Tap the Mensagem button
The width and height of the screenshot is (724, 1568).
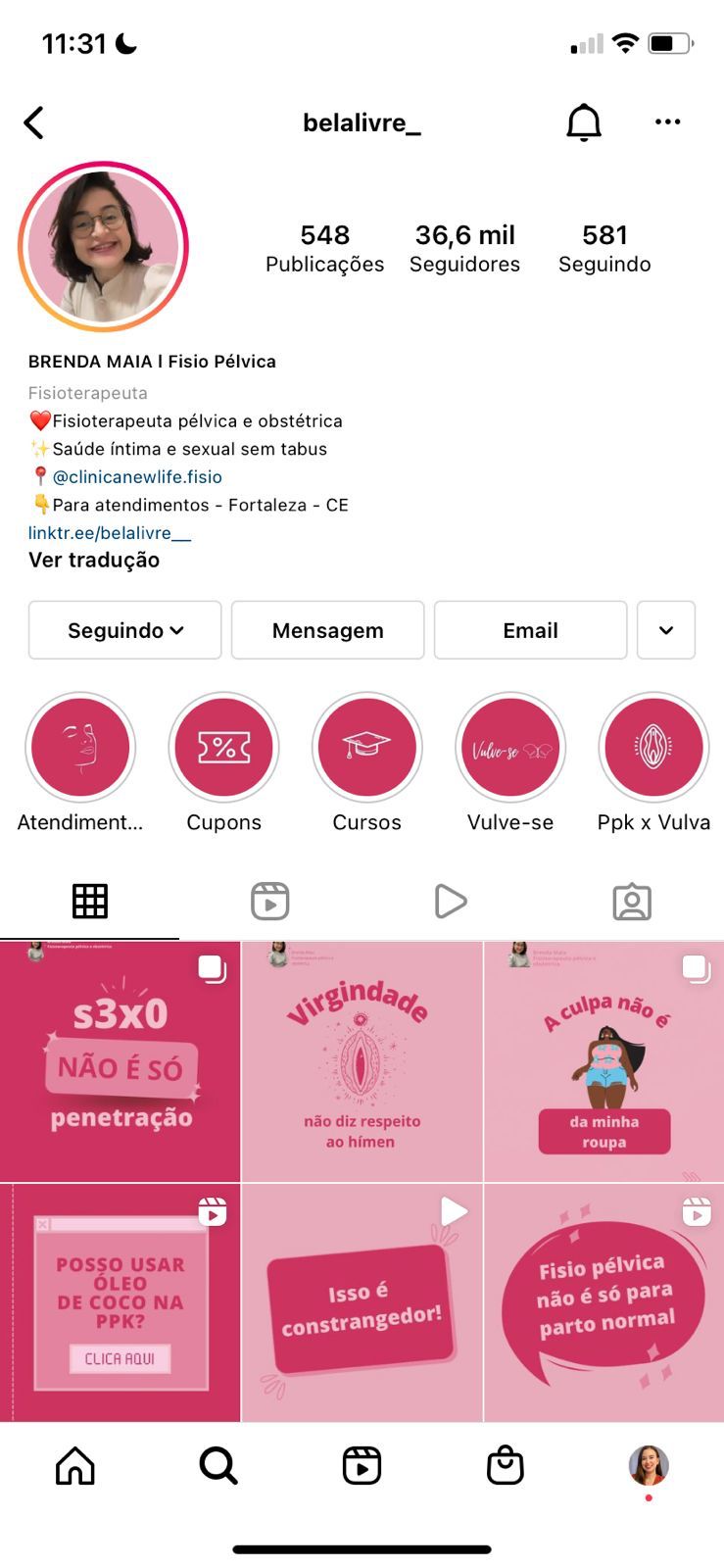(328, 630)
